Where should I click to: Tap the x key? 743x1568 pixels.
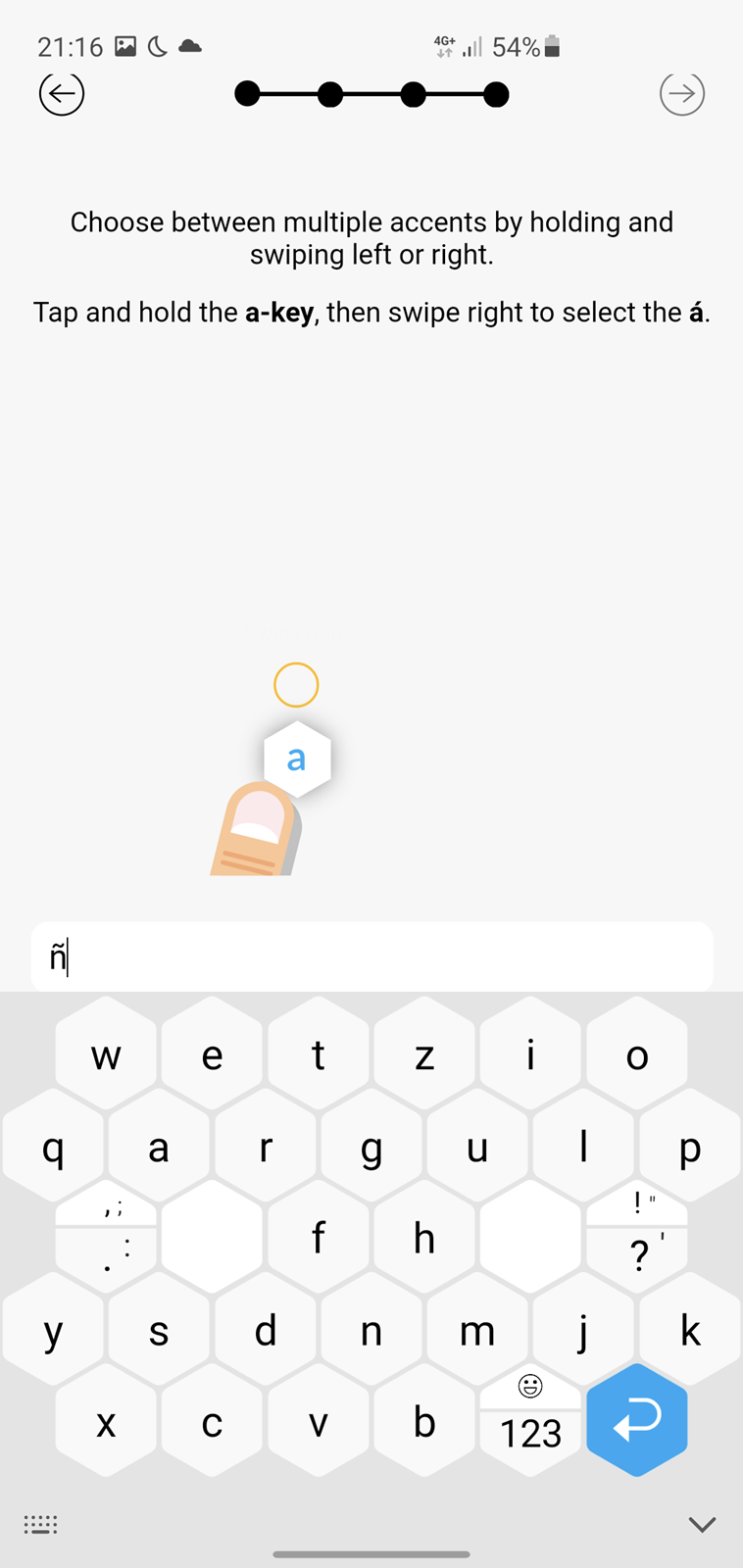point(106,1420)
